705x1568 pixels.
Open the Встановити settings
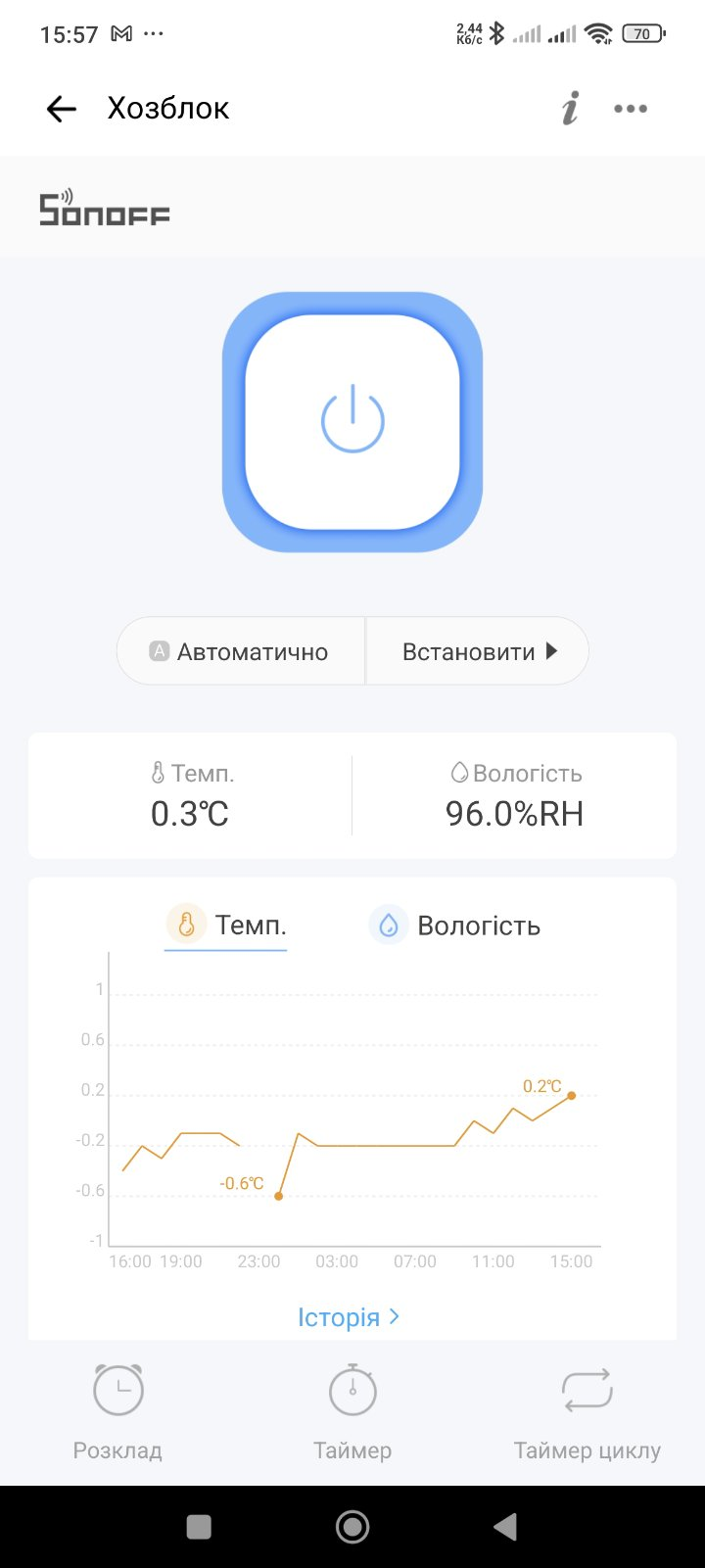point(478,651)
